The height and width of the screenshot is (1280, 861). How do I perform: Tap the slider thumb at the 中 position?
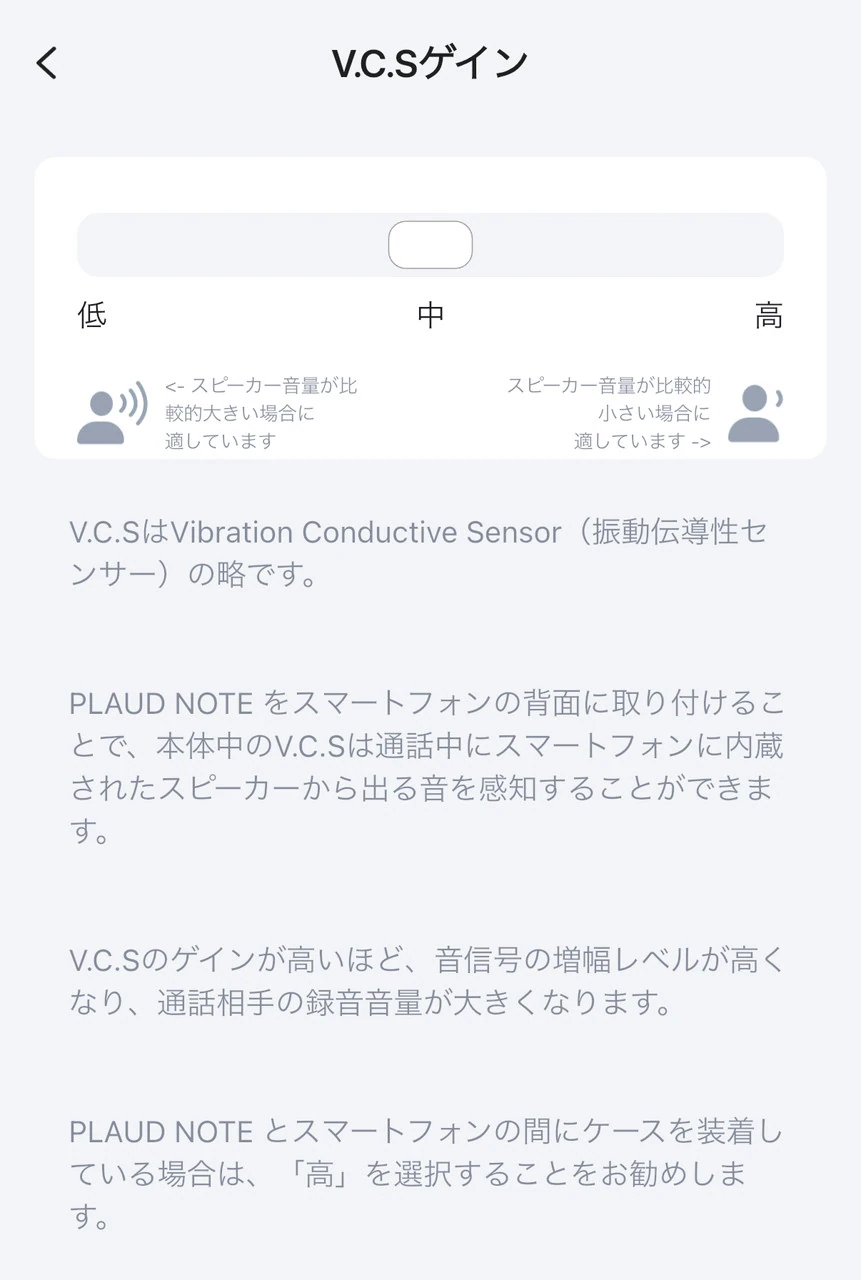430,245
